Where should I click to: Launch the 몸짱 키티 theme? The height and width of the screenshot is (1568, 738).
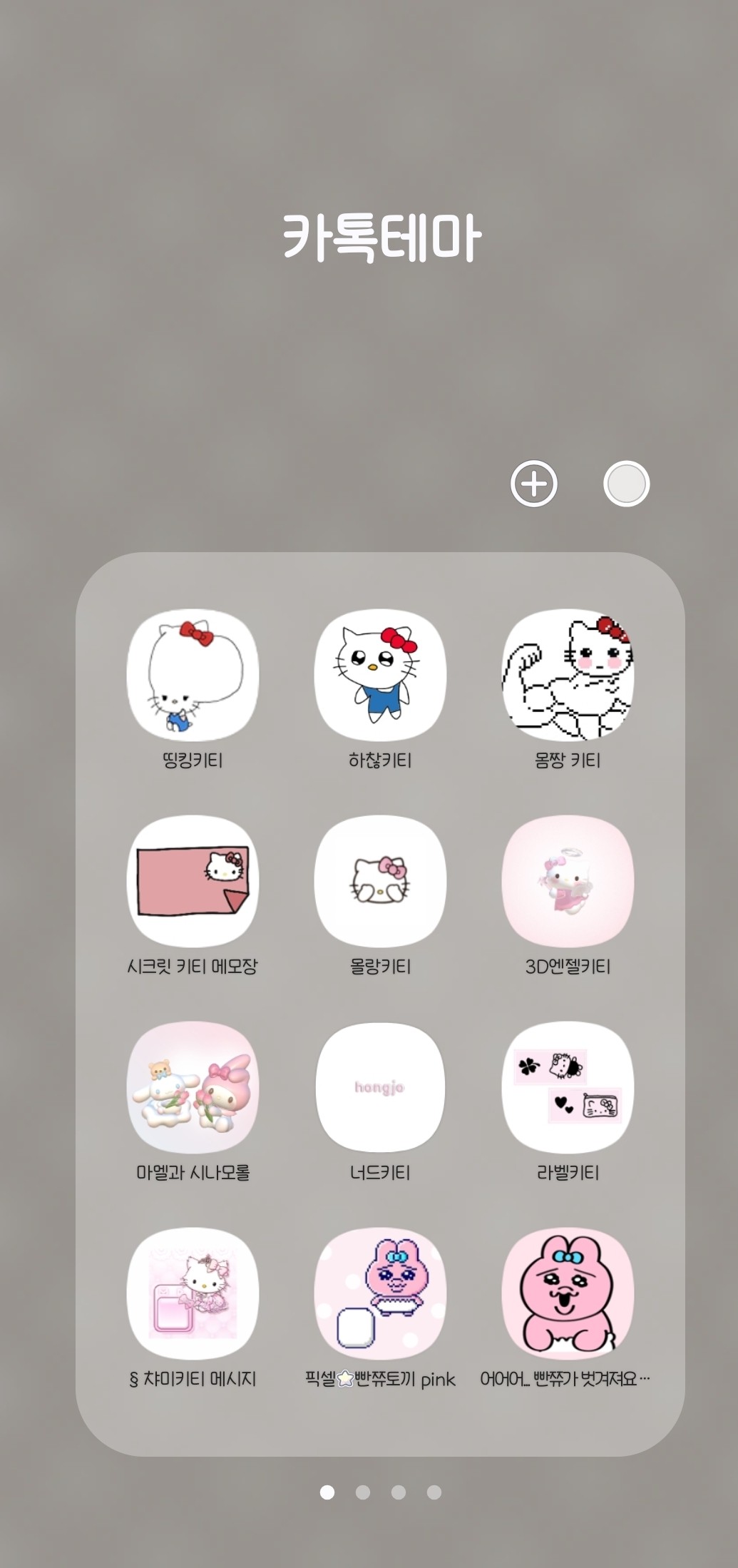pos(568,674)
